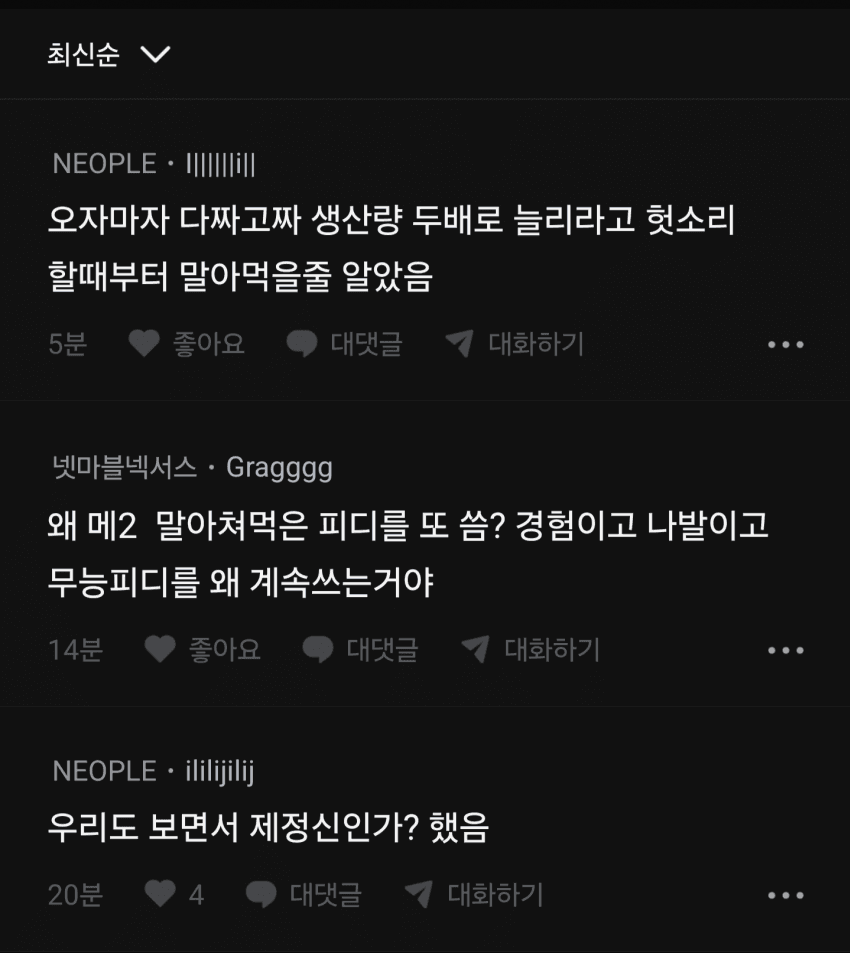Start 대화하기 with Gragggg
This screenshot has height=953, width=850.
531,650
